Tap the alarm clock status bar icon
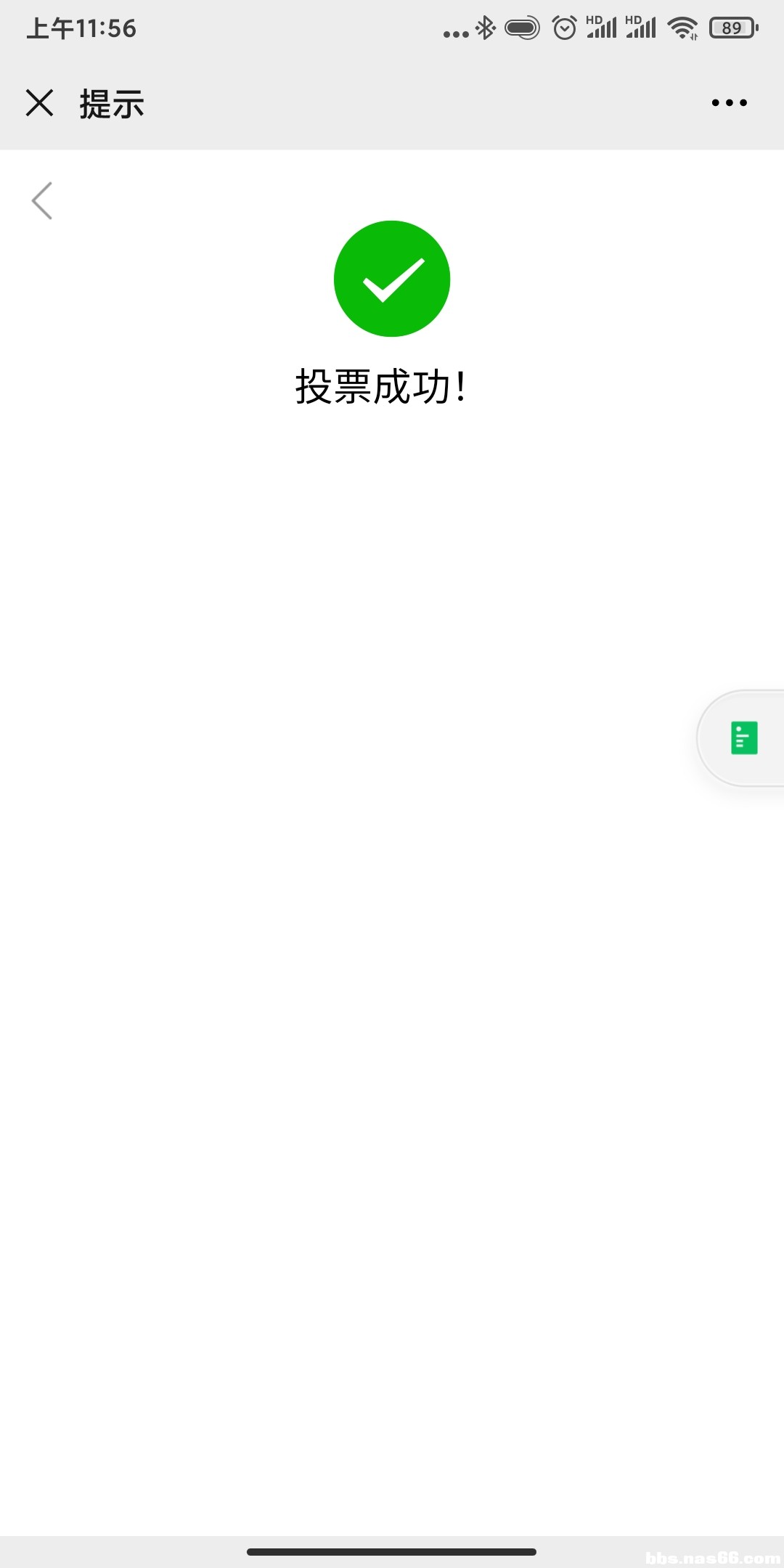The width and height of the screenshot is (784, 1568). point(563,28)
